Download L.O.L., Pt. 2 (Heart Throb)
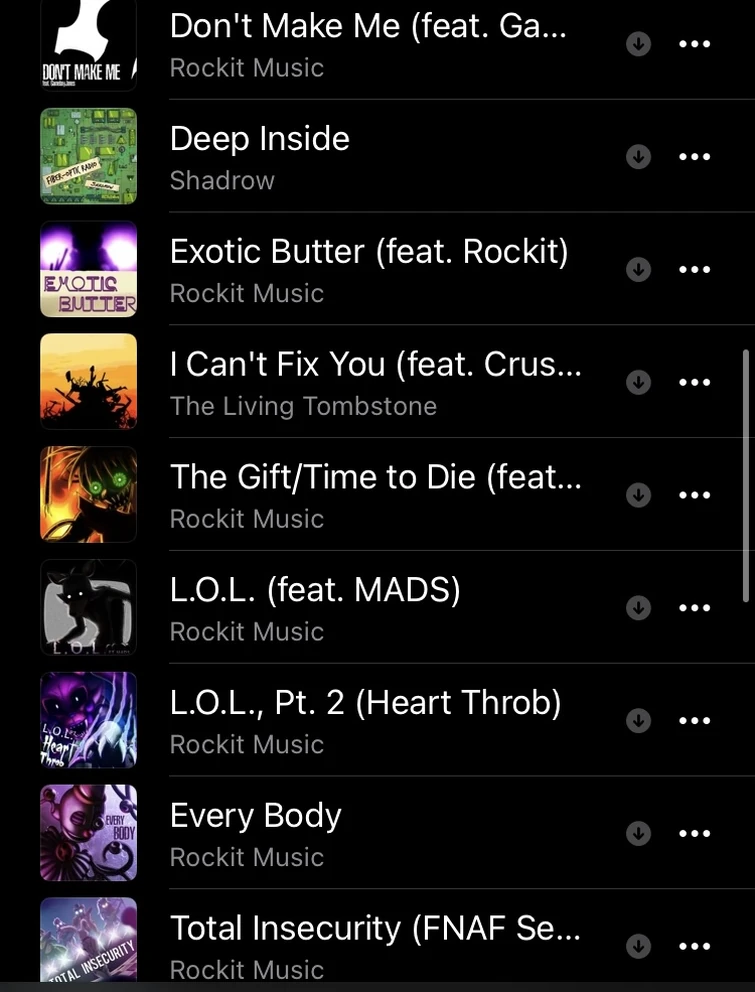The image size is (755, 992). point(638,720)
